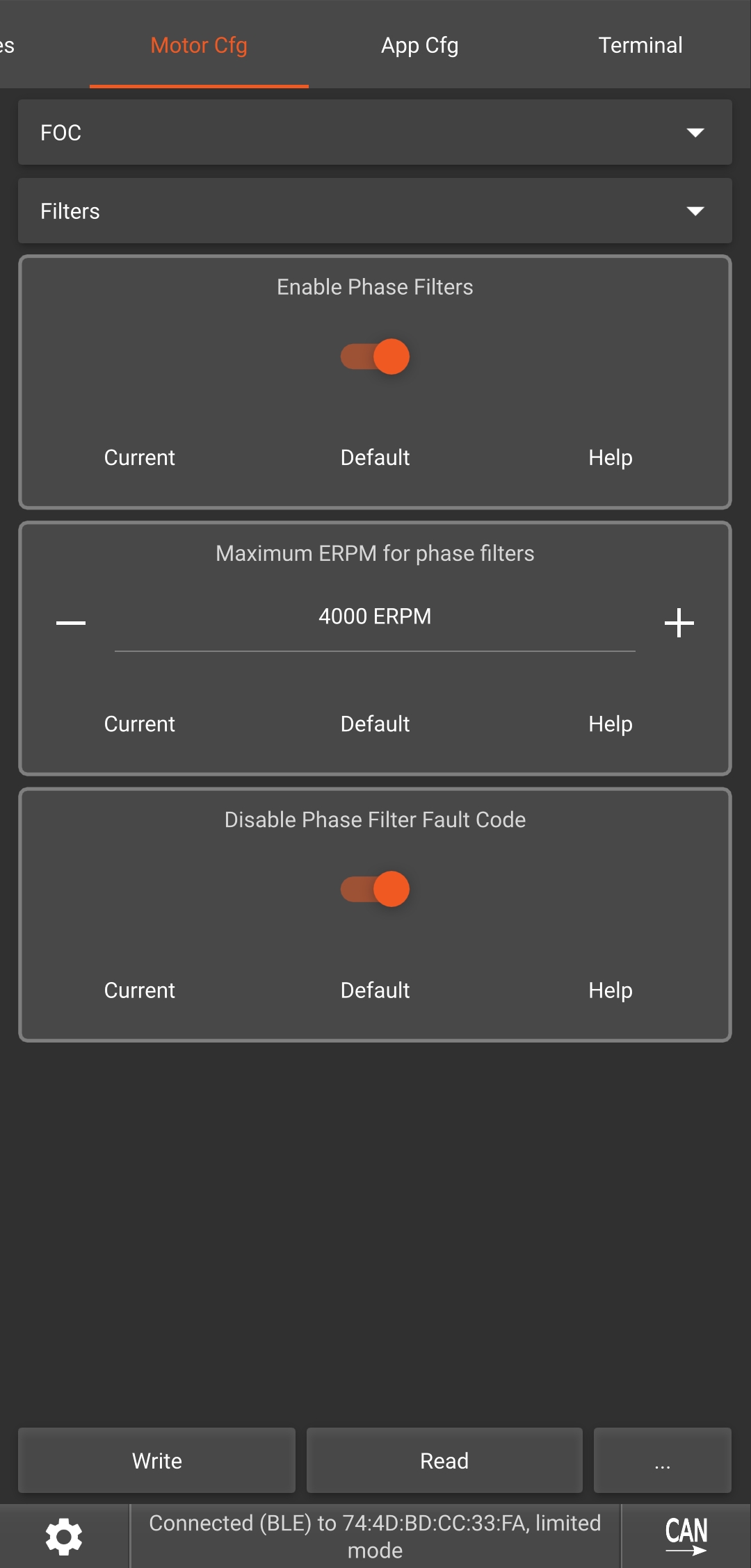Open settings gear icon
The width and height of the screenshot is (751, 1568).
click(x=64, y=1537)
